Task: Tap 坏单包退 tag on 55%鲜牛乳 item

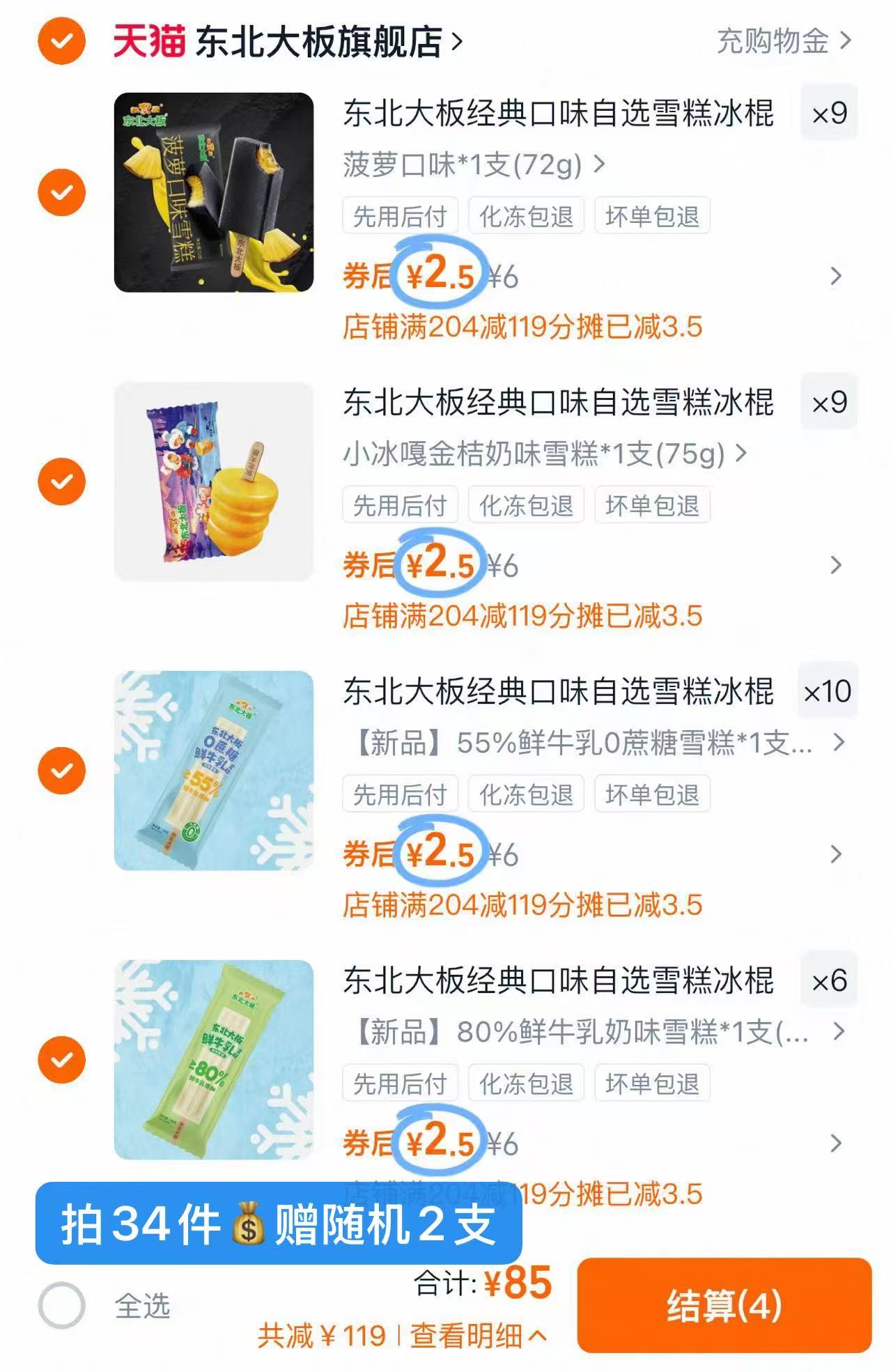Action: pos(651,794)
